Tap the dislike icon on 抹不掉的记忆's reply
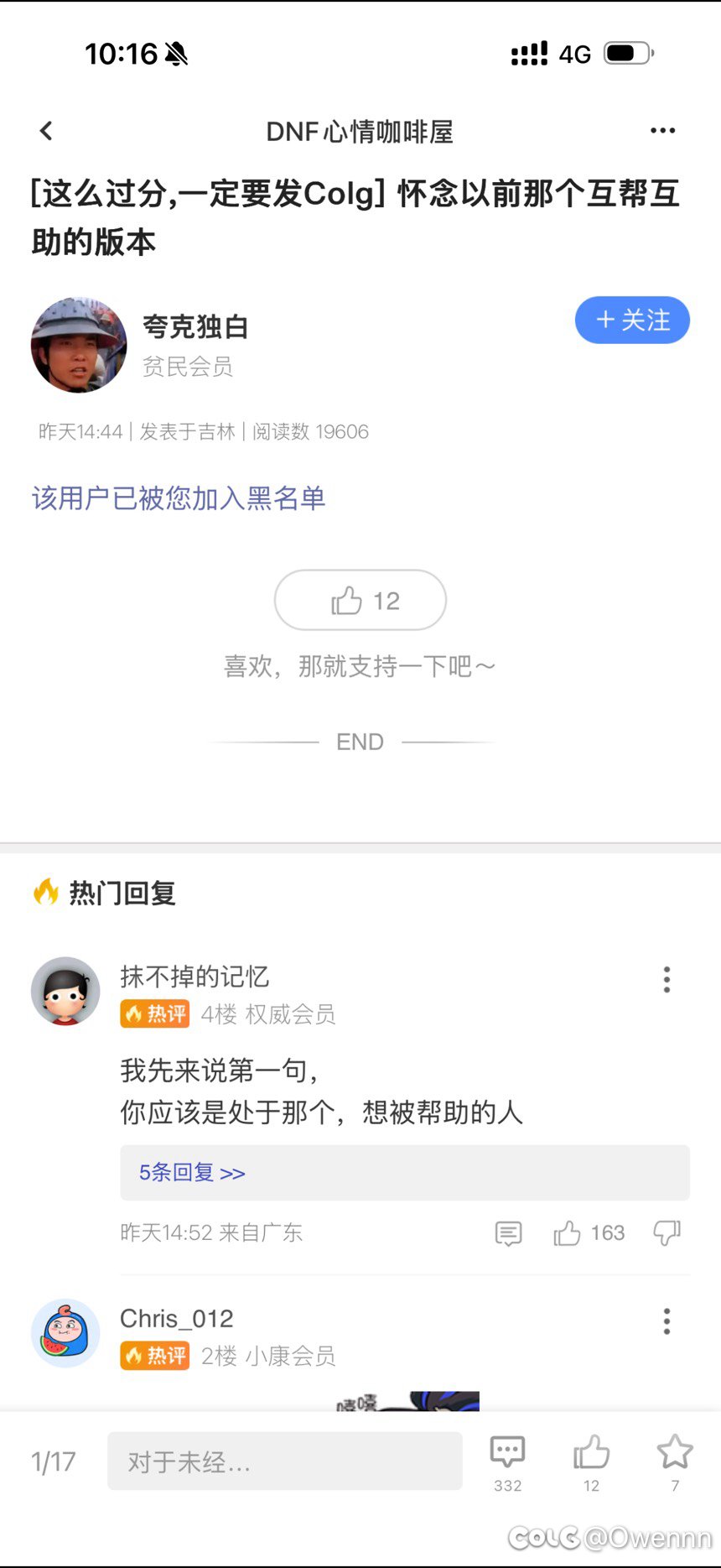 (x=667, y=1232)
